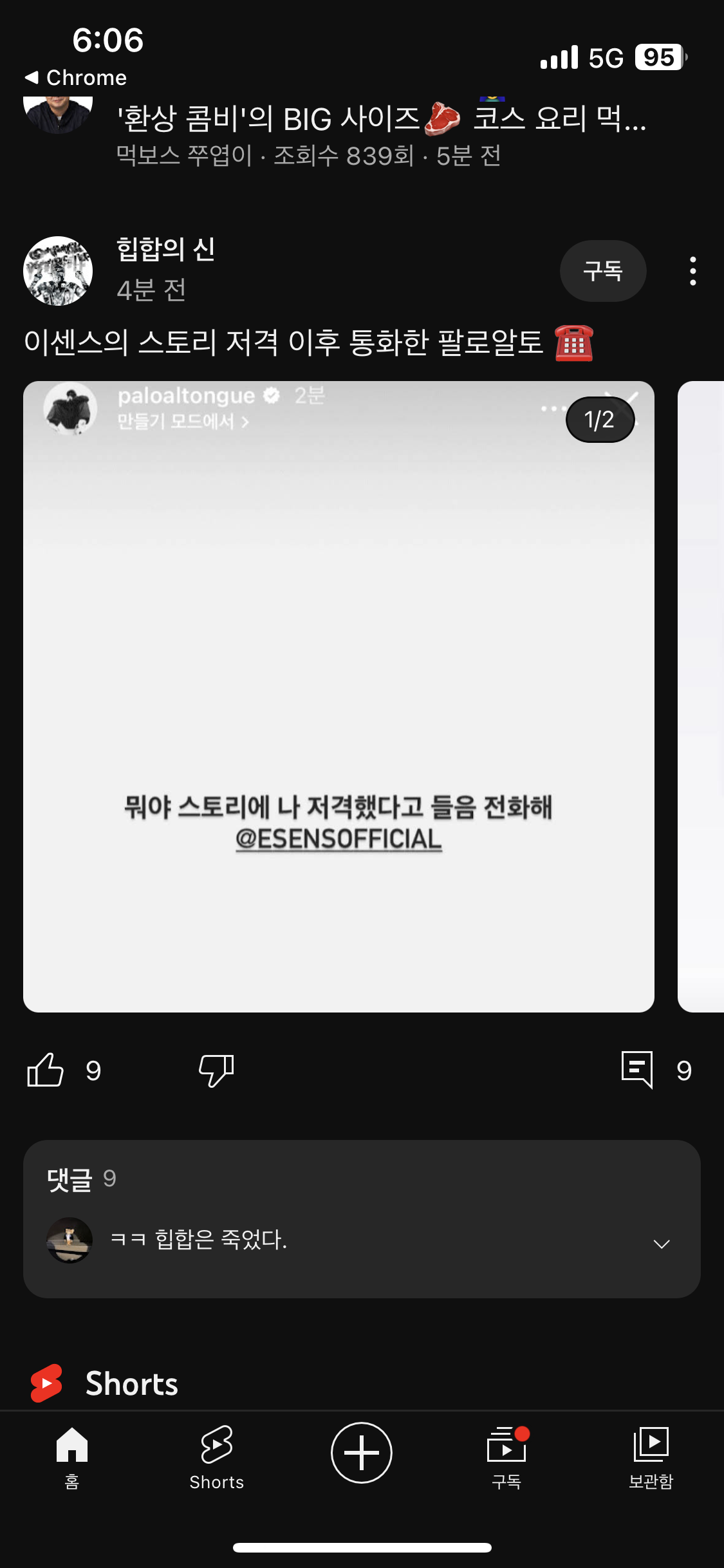Open 힙합의 신 channel avatar
This screenshot has width=724, height=1568.
pos(58,271)
